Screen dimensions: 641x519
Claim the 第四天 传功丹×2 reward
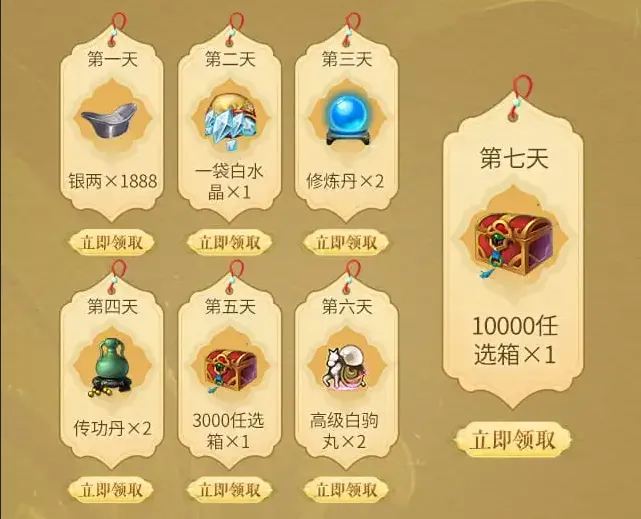(x=112, y=490)
